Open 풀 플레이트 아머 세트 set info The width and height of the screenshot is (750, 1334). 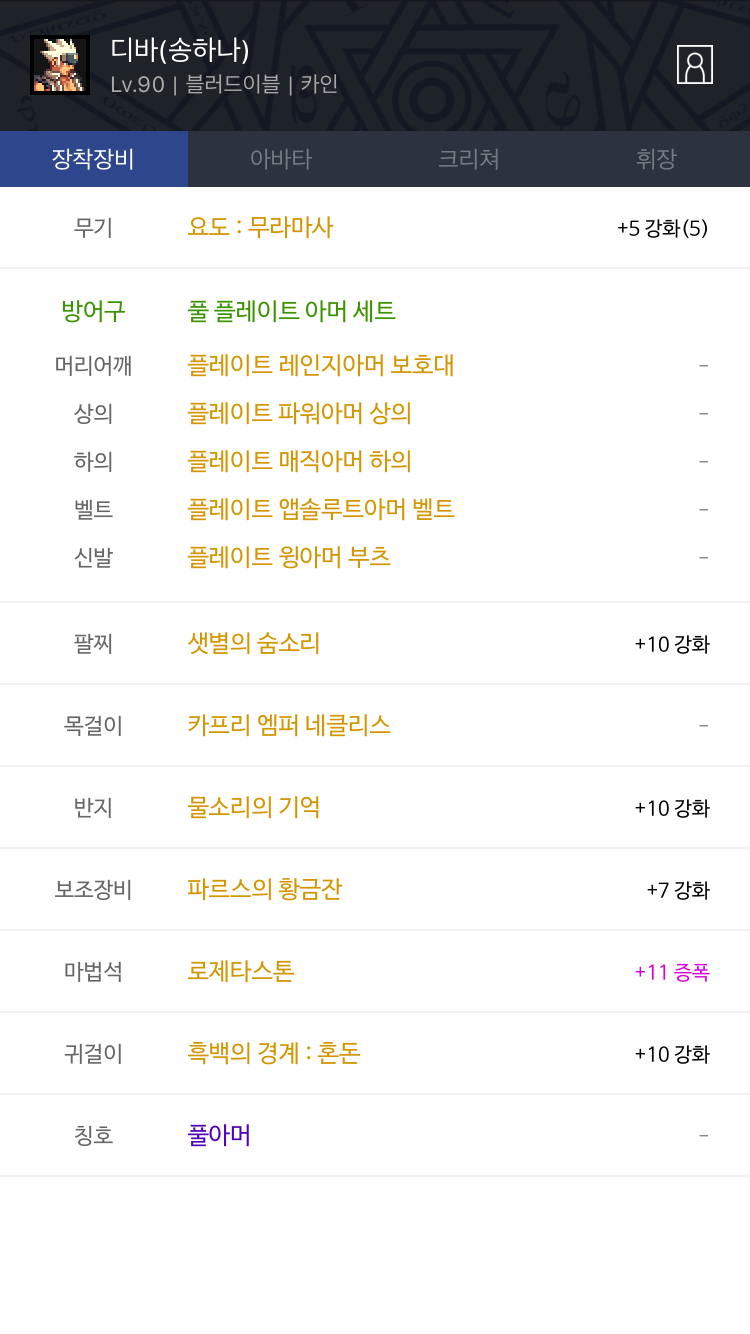click(292, 311)
